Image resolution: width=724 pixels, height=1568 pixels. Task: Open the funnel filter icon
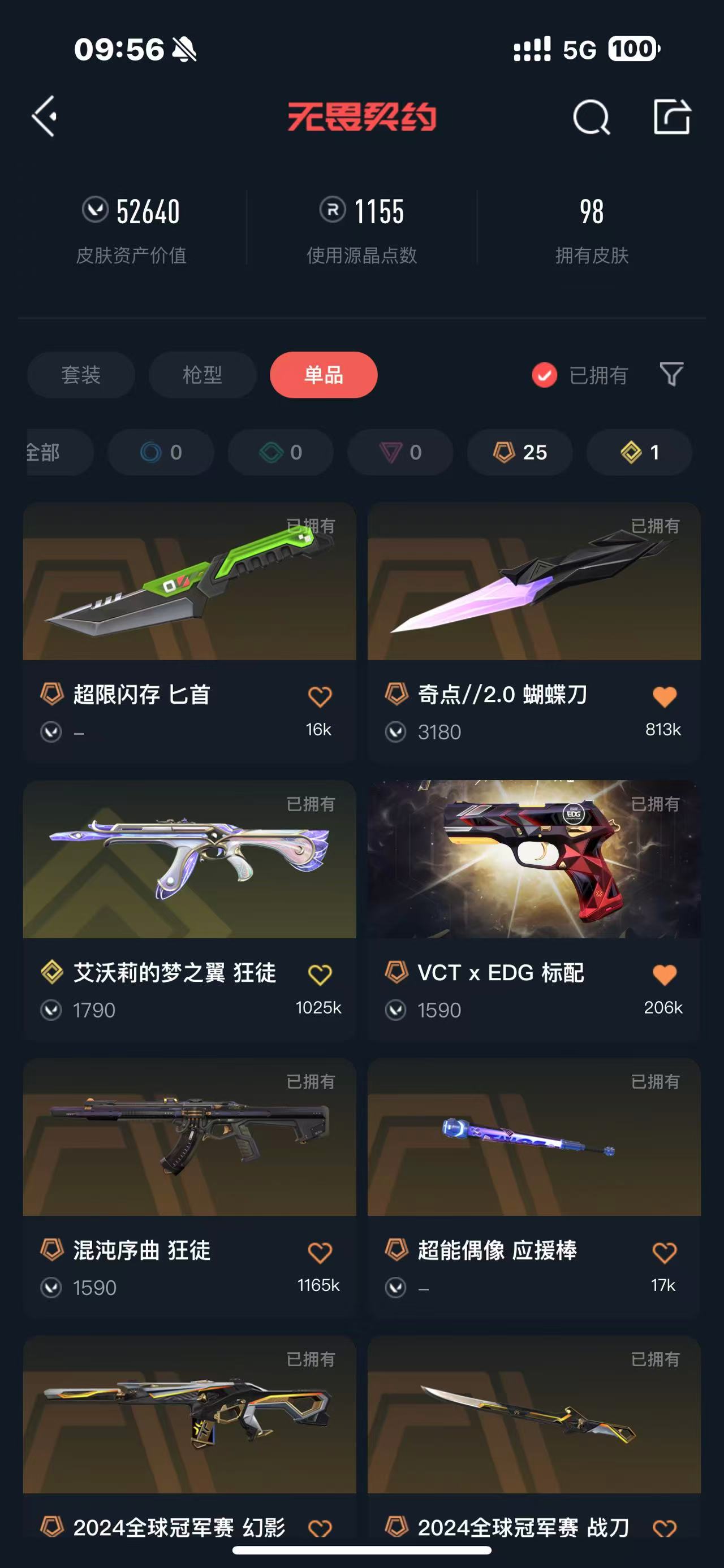pyautogui.click(x=671, y=374)
